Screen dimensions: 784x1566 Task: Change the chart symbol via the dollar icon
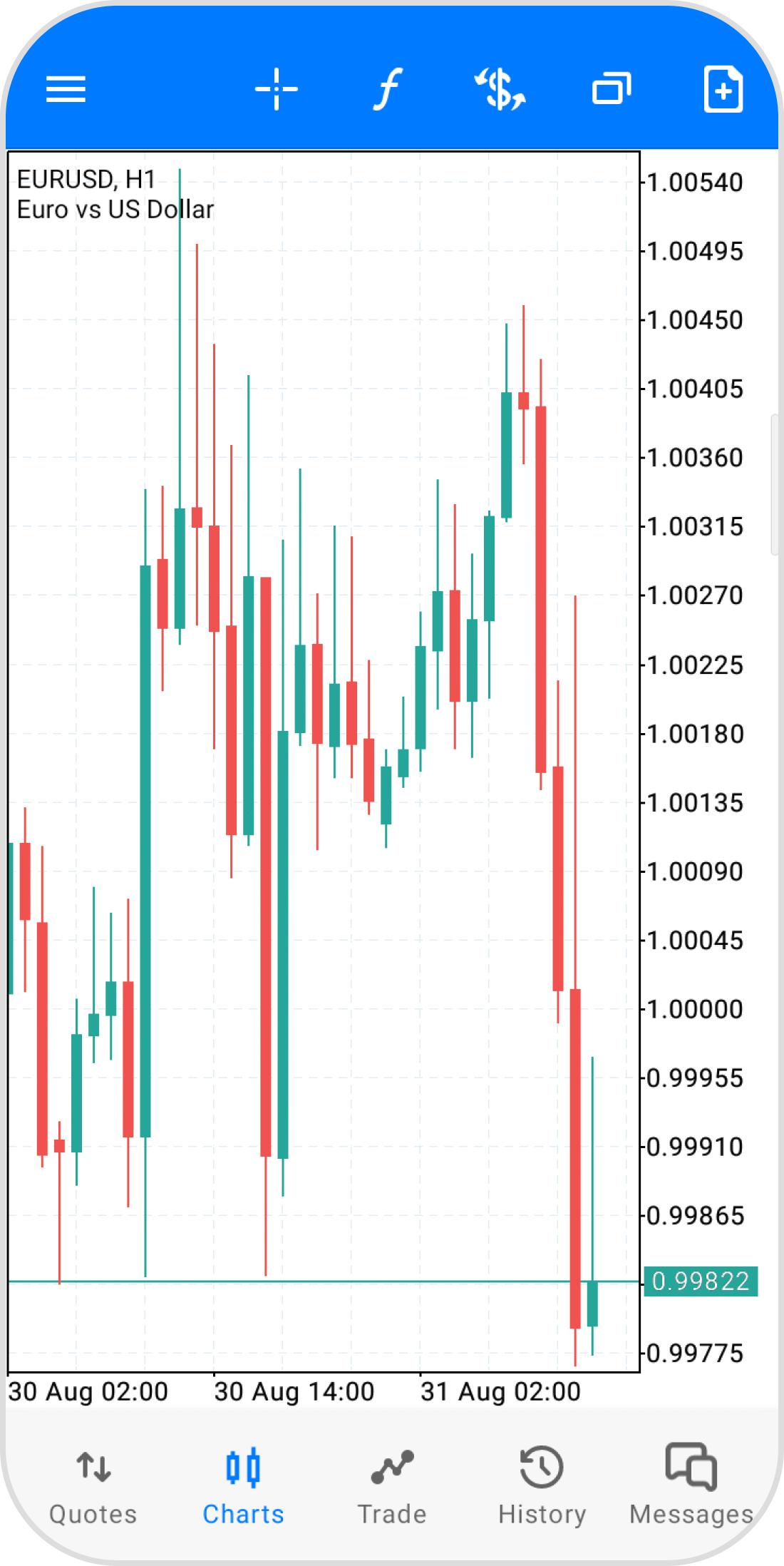[x=500, y=89]
